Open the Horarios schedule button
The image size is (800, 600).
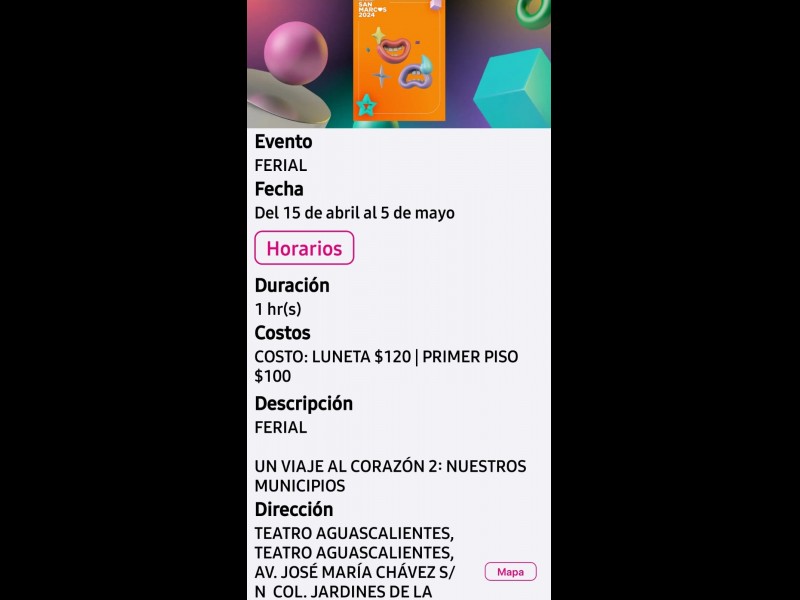[x=304, y=248]
